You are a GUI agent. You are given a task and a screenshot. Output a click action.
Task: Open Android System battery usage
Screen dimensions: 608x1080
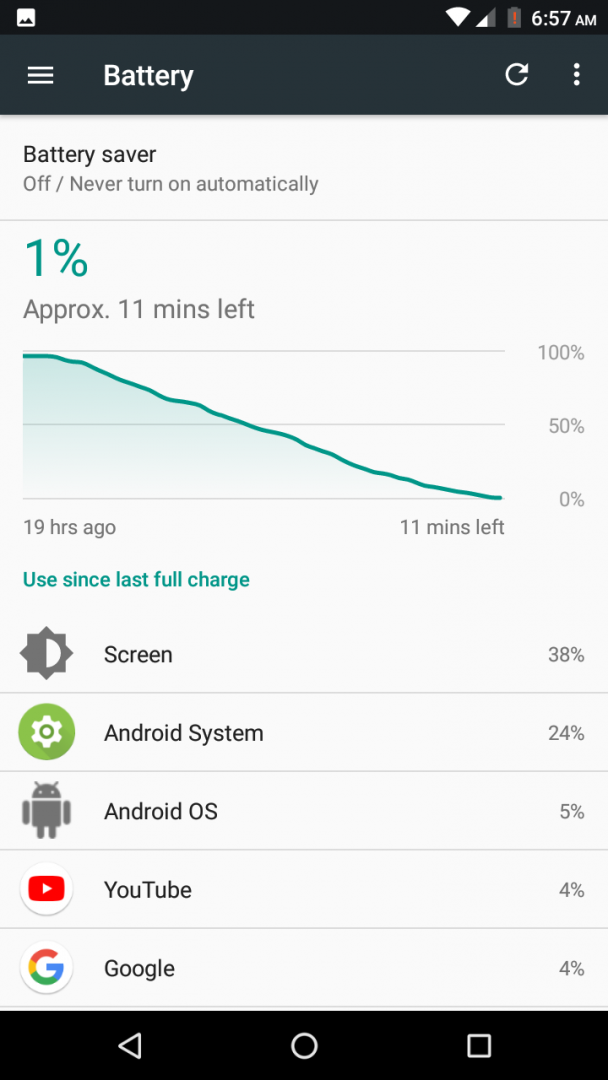[304, 732]
